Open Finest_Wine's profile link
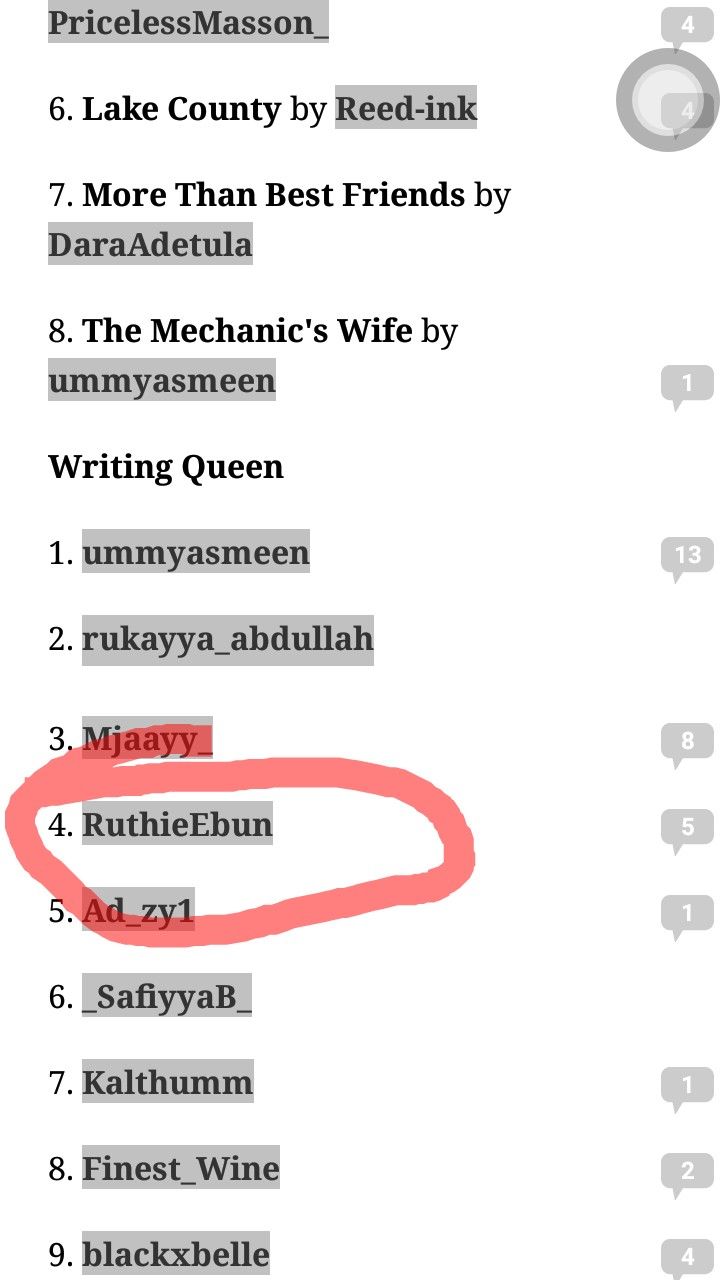Viewport: 720px width, 1280px height. tap(181, 1168)
